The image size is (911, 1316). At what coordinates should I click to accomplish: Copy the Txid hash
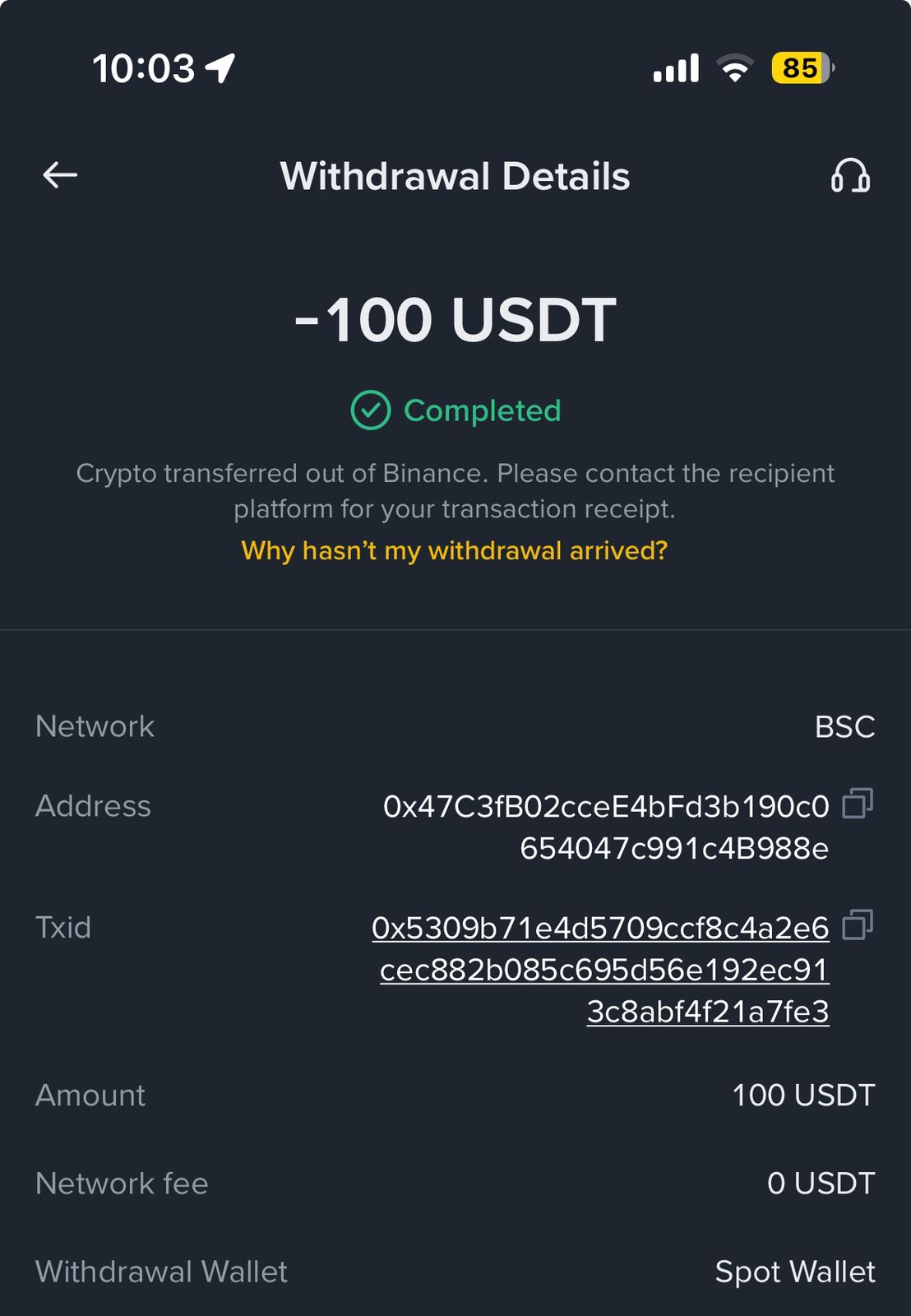857,925
